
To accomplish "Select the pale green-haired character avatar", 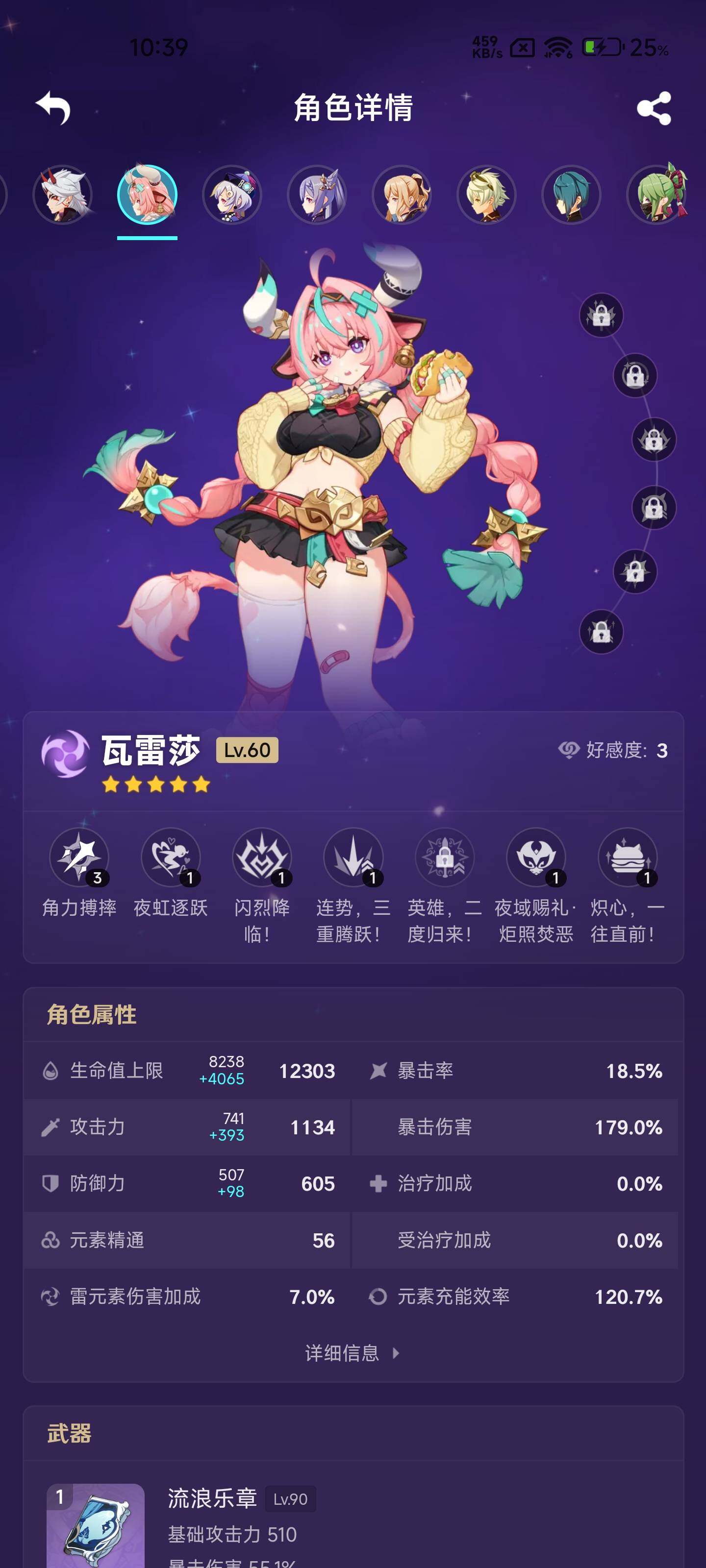I will pos(486,195).
